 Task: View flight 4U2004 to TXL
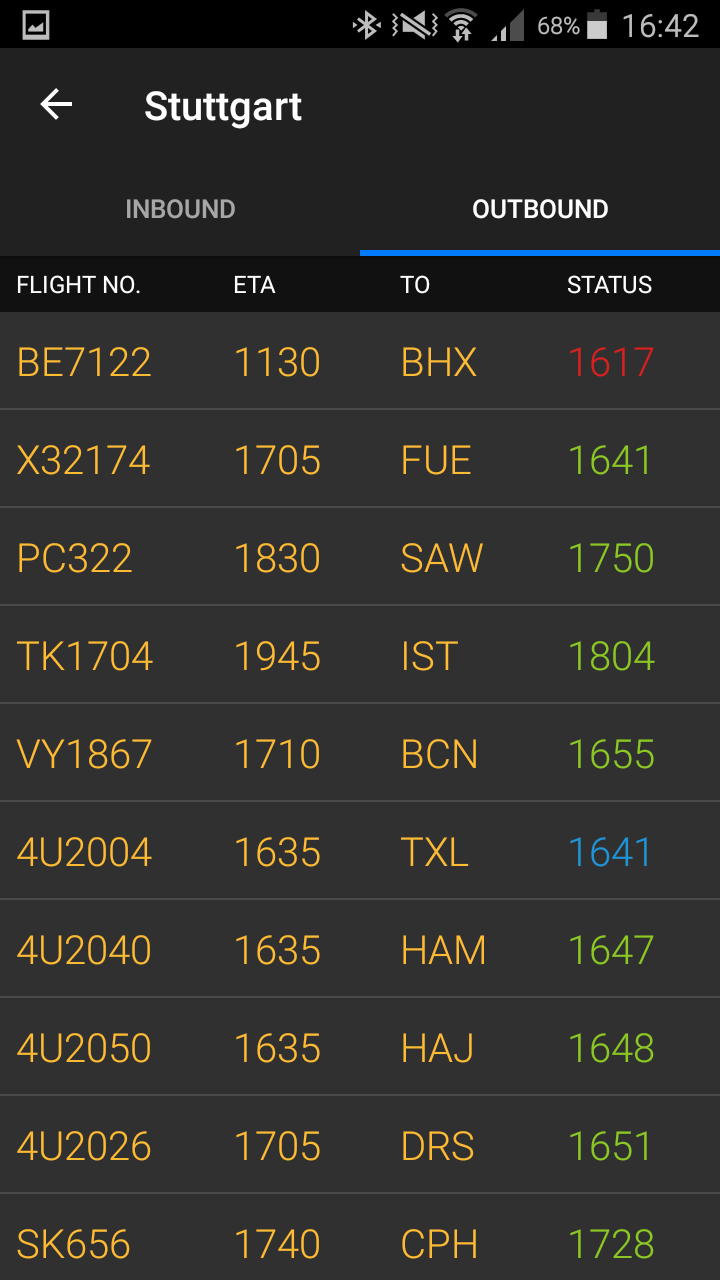tap(360, 851)
